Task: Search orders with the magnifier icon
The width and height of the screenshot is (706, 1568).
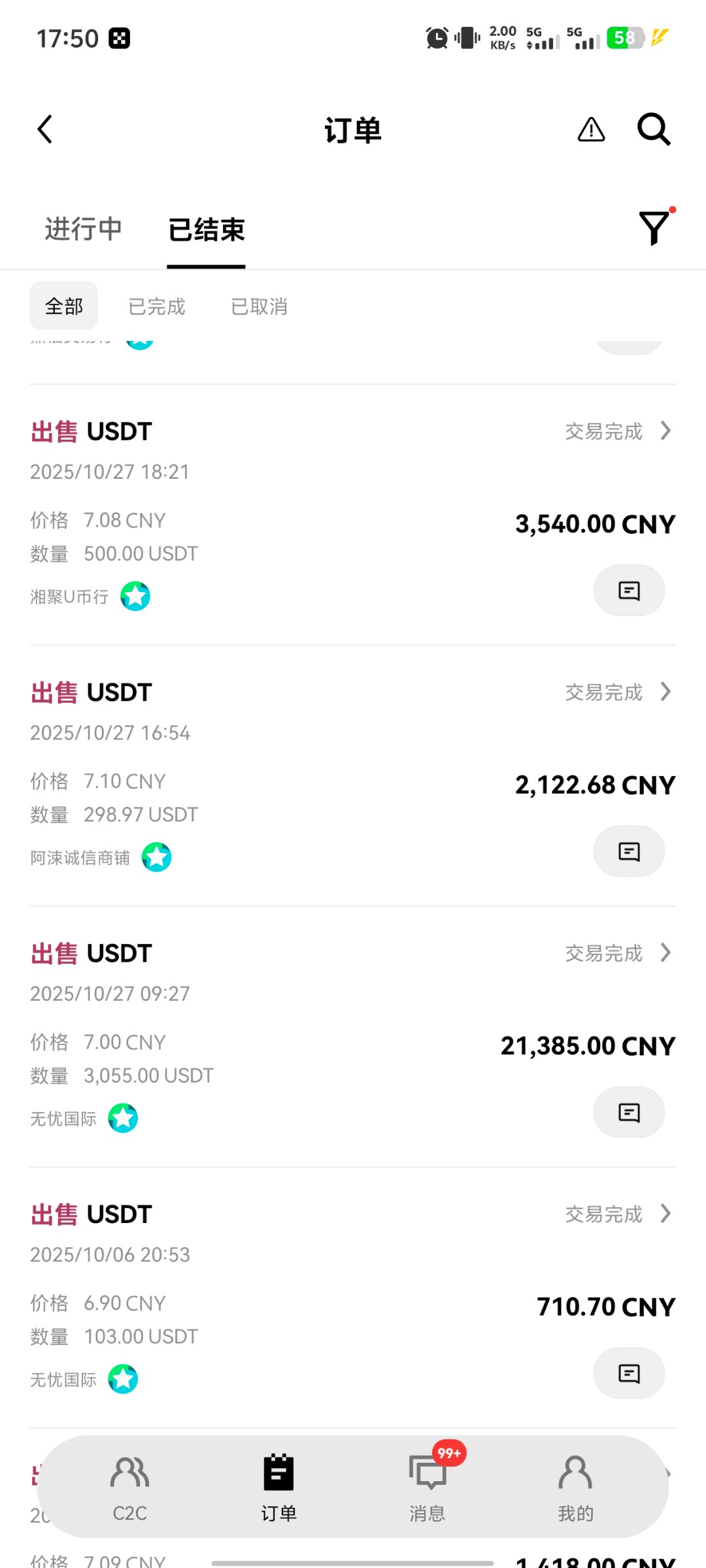Action: (654, 129)
